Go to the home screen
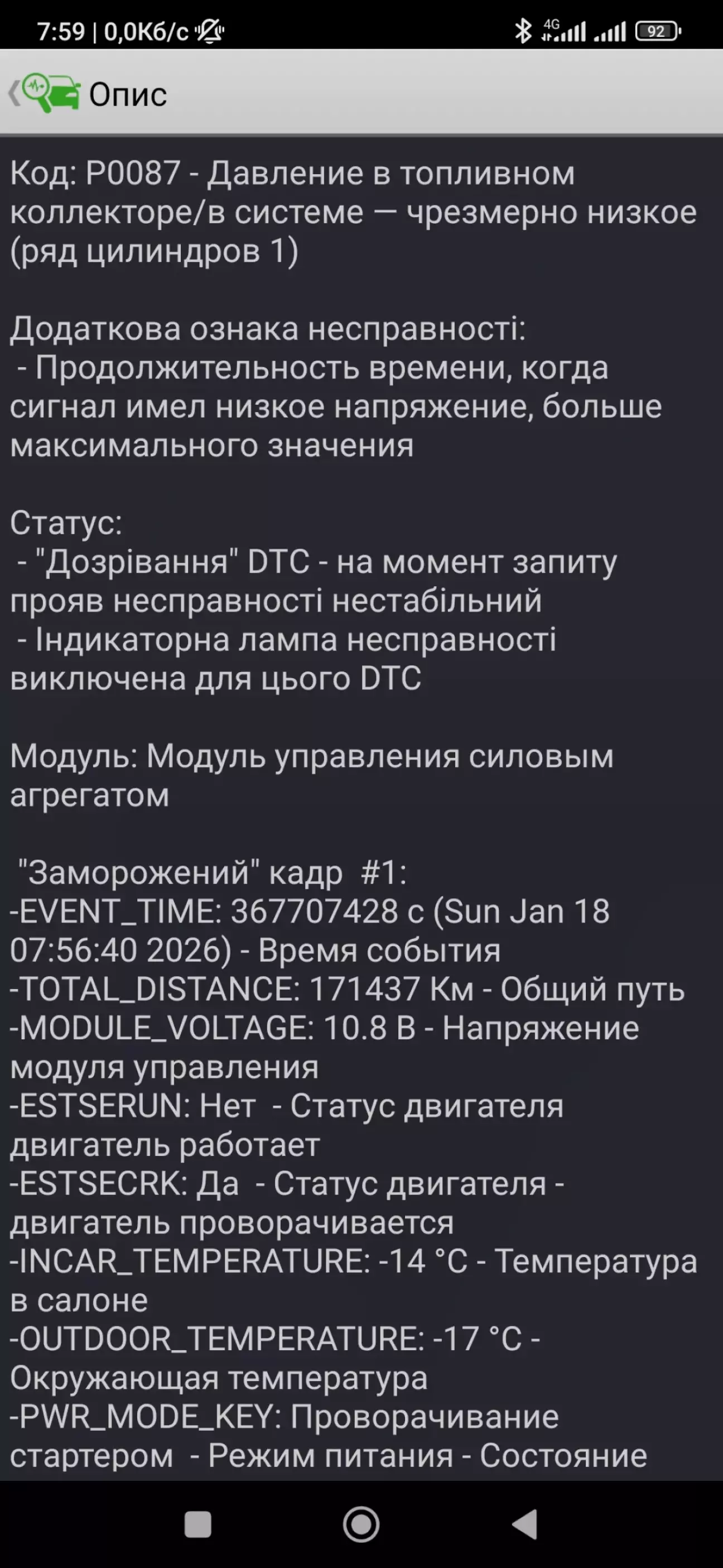This screenshot has height=1568, width=723. 361,1525
